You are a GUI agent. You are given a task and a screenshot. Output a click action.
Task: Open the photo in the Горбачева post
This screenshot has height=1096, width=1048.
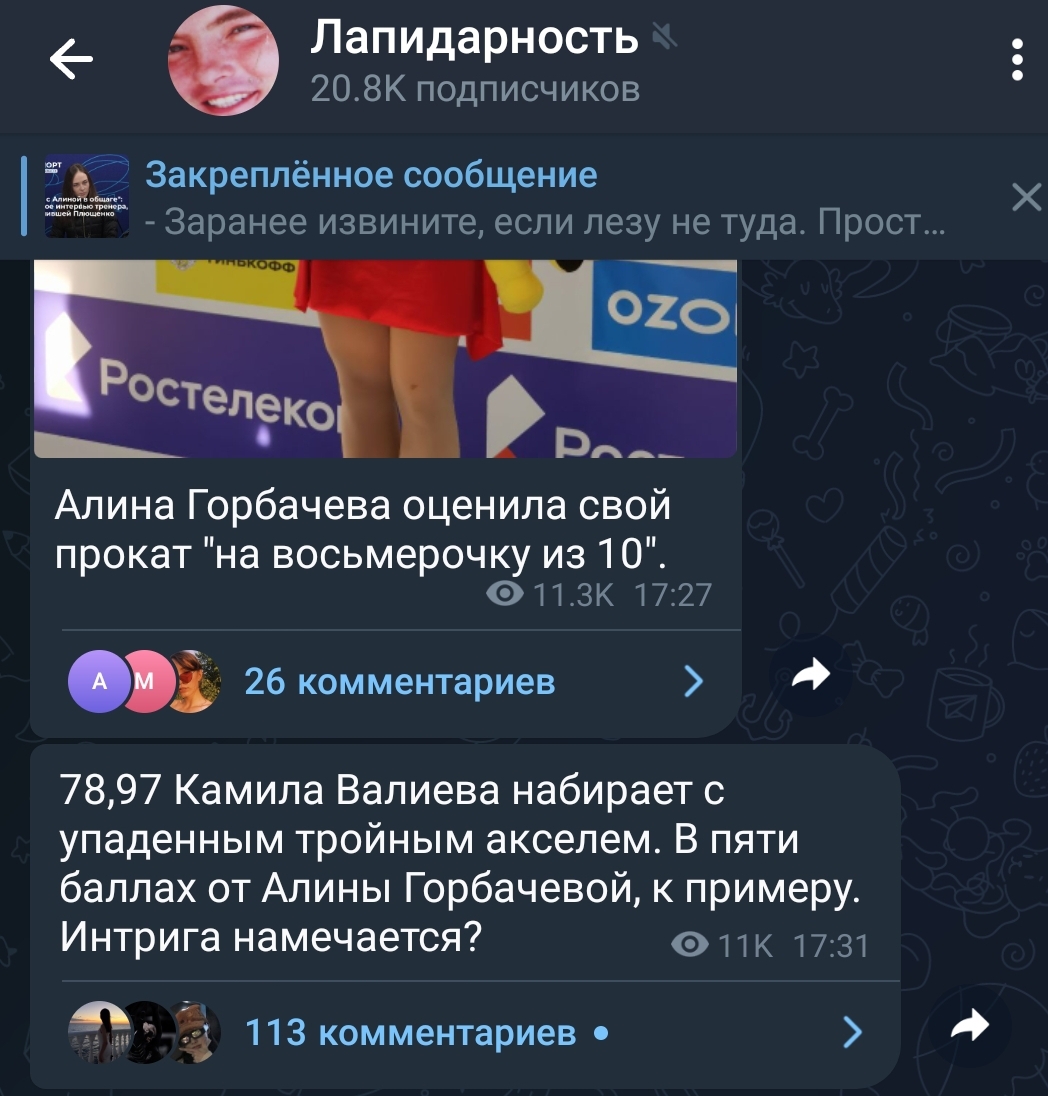(385, 358)
